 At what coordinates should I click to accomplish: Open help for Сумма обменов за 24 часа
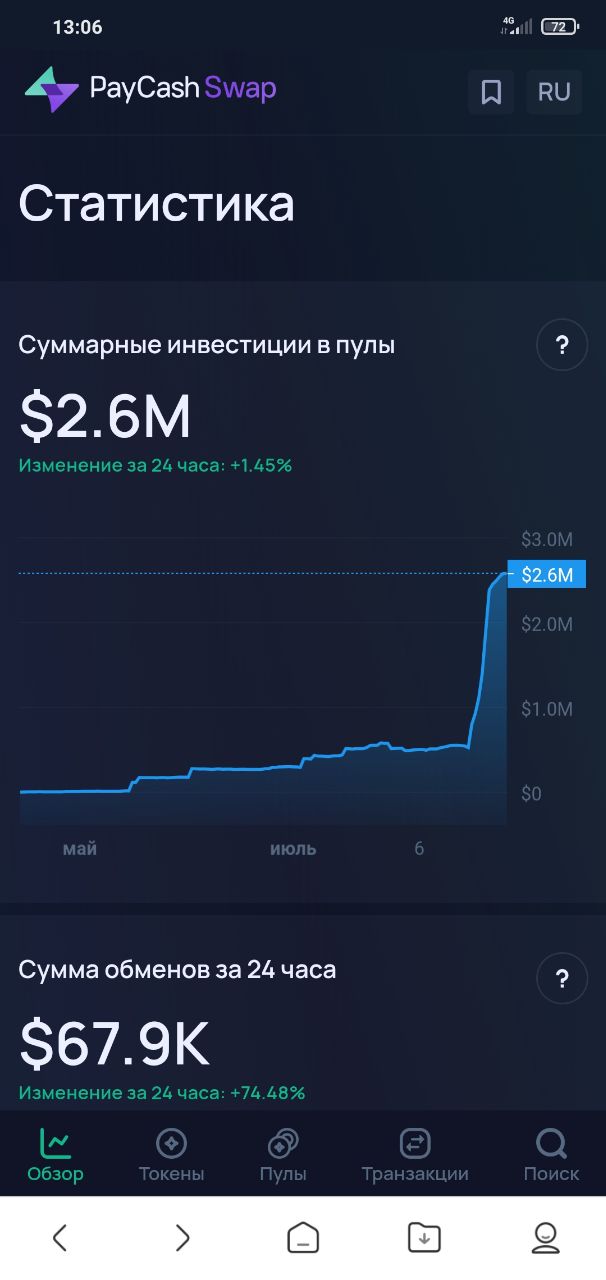pyautogui.click(x=562, y=978)
